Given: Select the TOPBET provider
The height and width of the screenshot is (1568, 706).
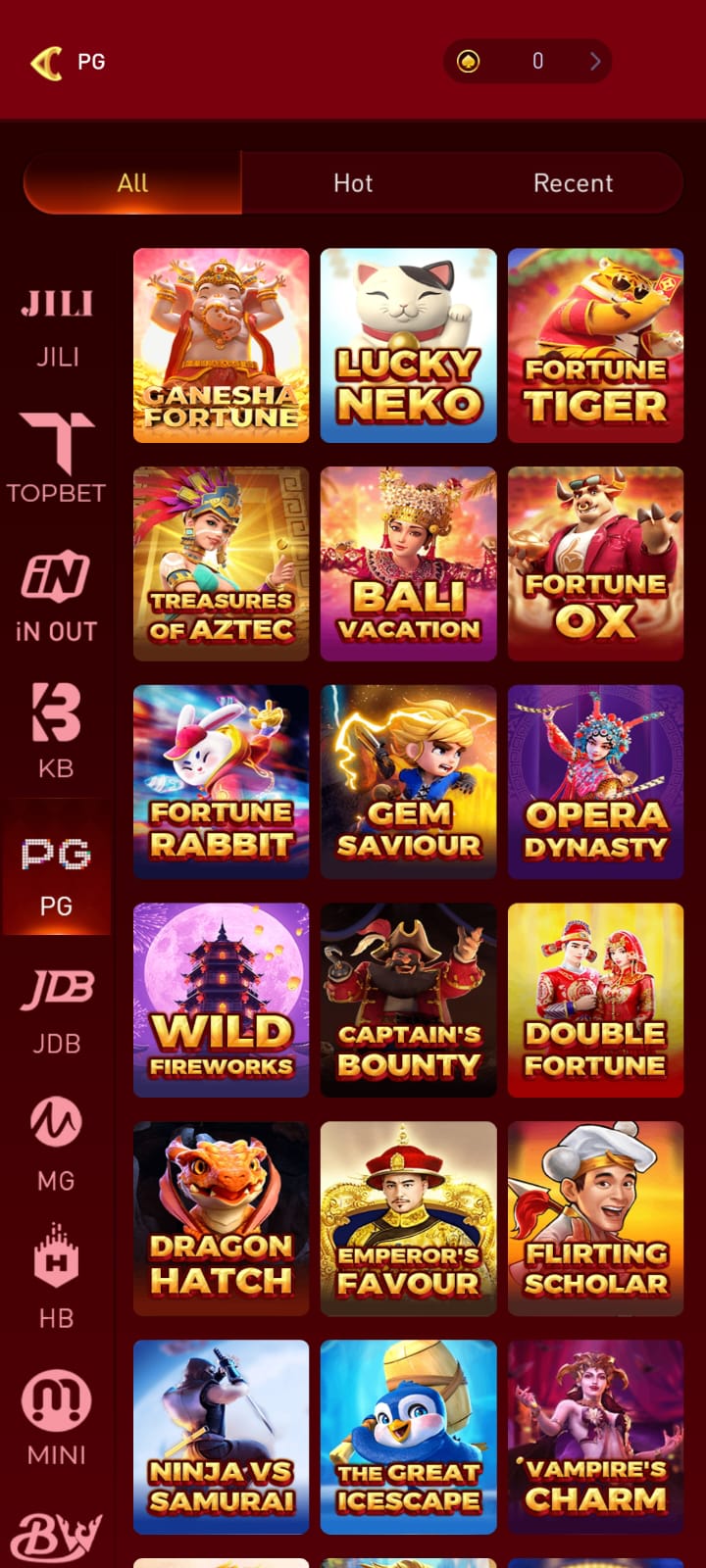Looking at the screenshot, I should [x=57, y=458].
